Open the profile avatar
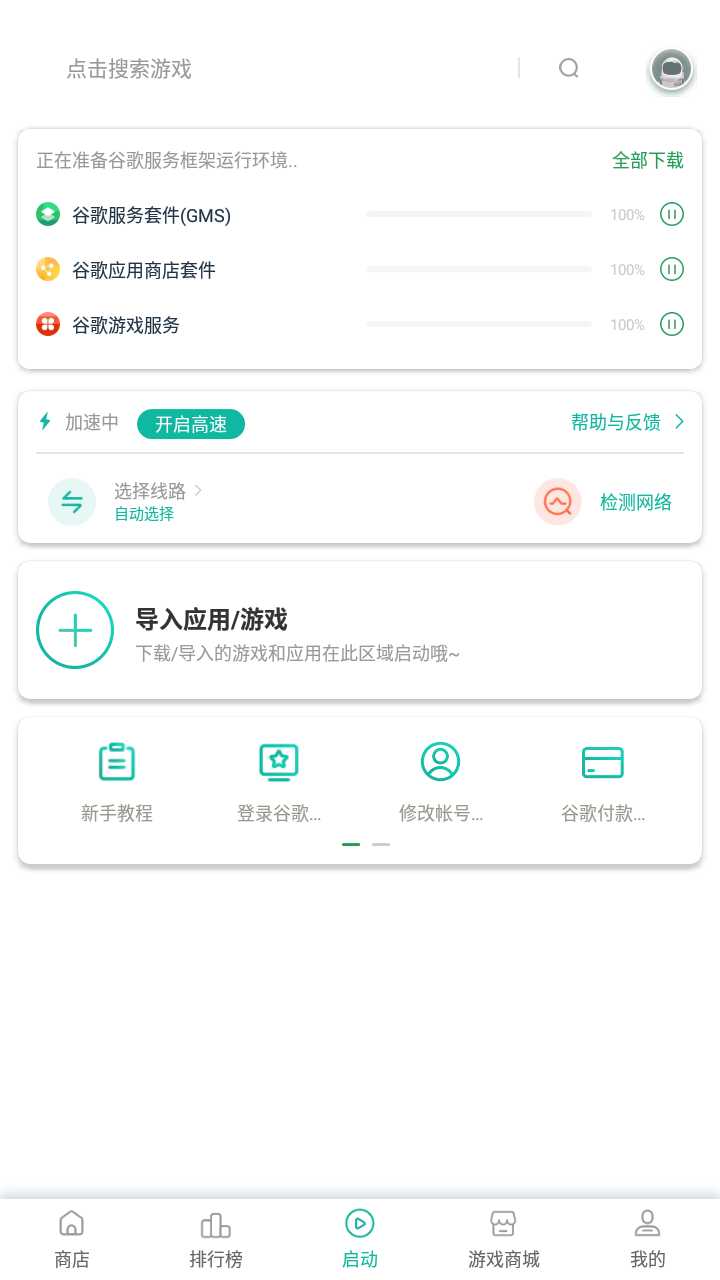This screenshot has width=720, height=1280. coord(671,69)
